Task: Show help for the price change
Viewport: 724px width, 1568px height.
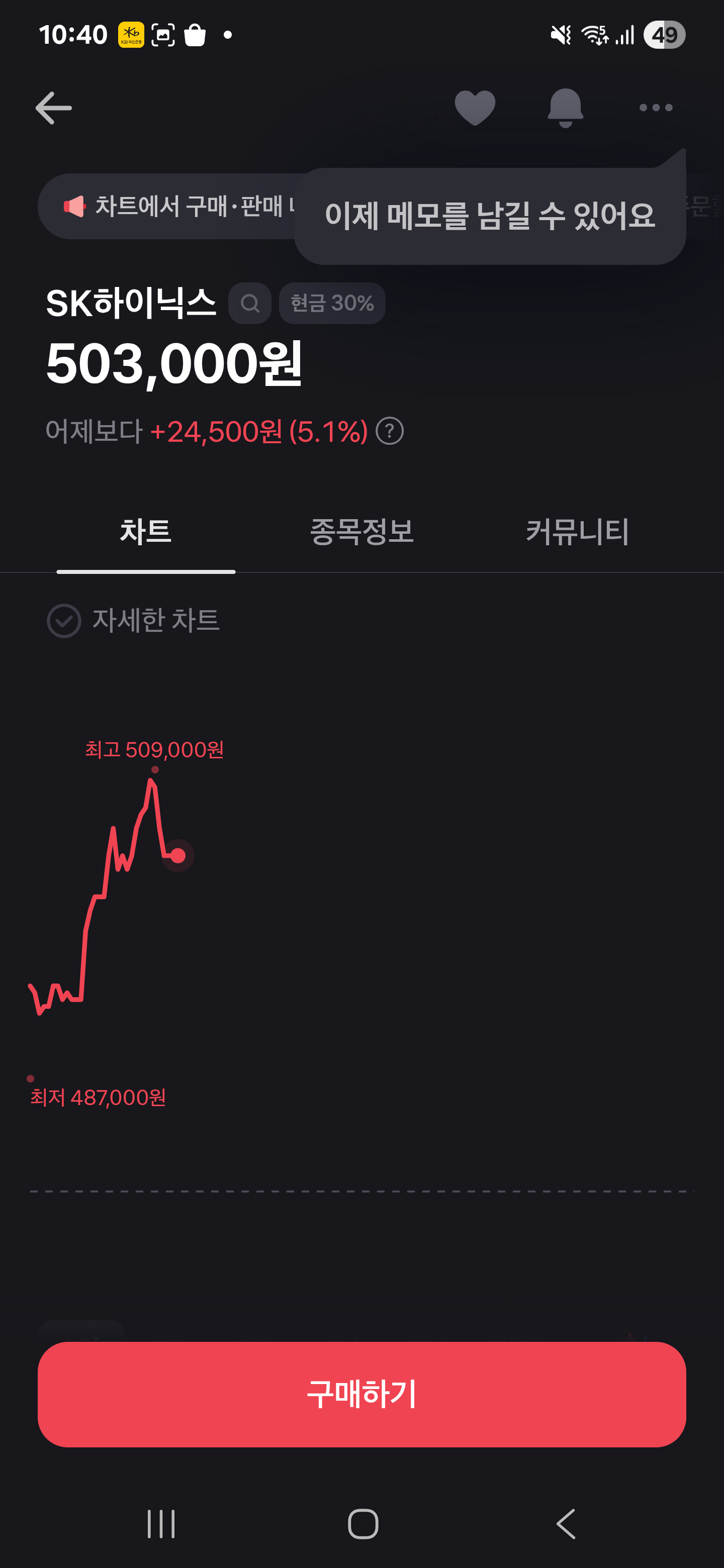Action: [390, 432]
